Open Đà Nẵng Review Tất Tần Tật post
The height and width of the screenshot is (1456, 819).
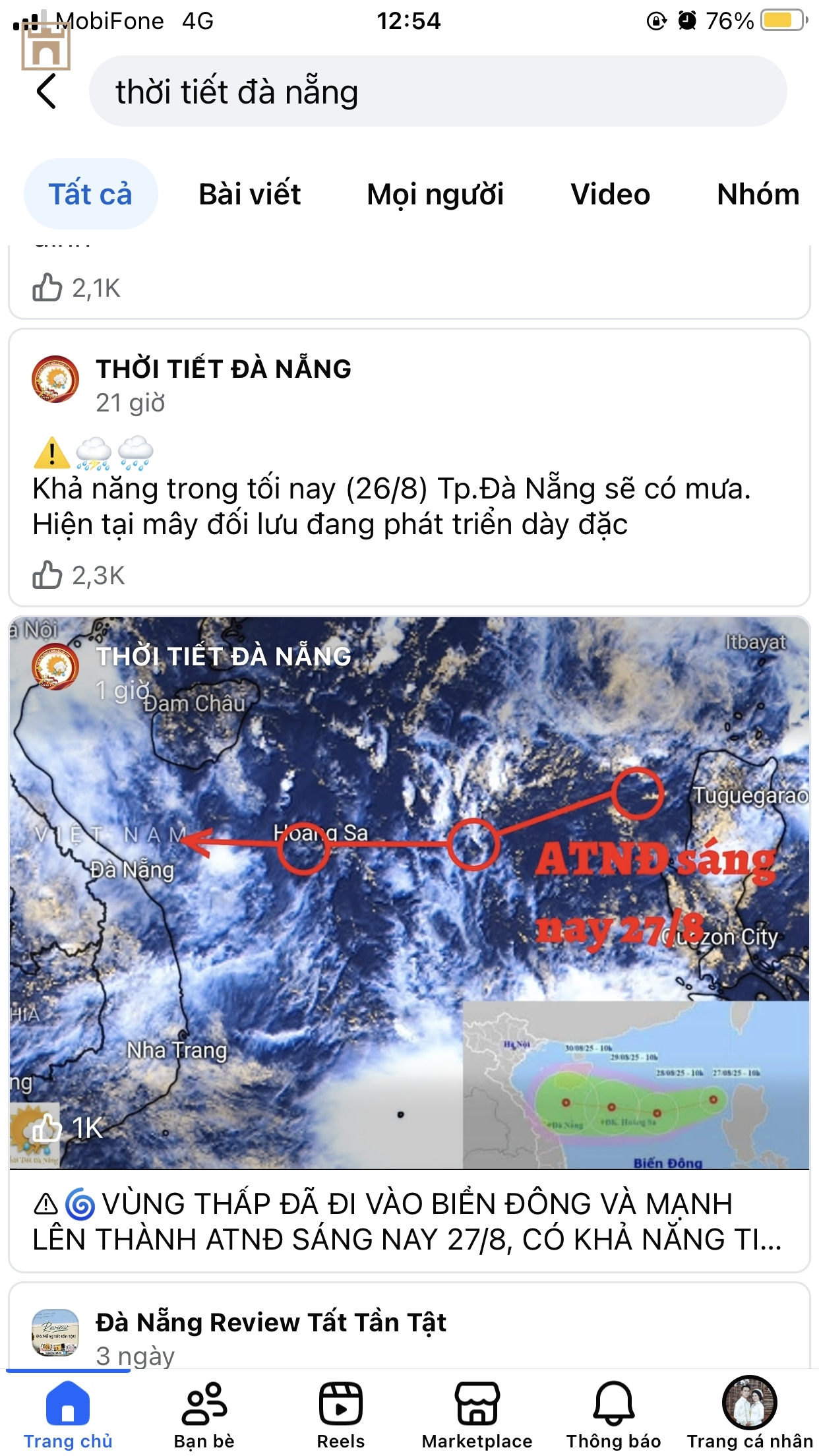(x=271, y=1323)
